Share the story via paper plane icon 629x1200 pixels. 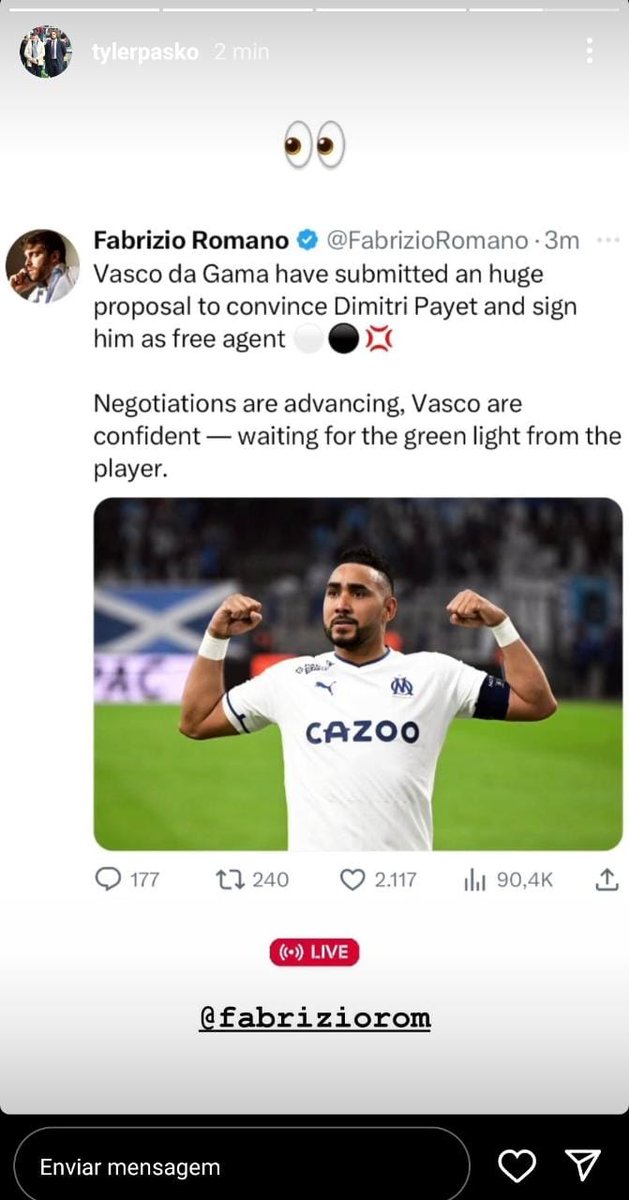[582, 1165]
